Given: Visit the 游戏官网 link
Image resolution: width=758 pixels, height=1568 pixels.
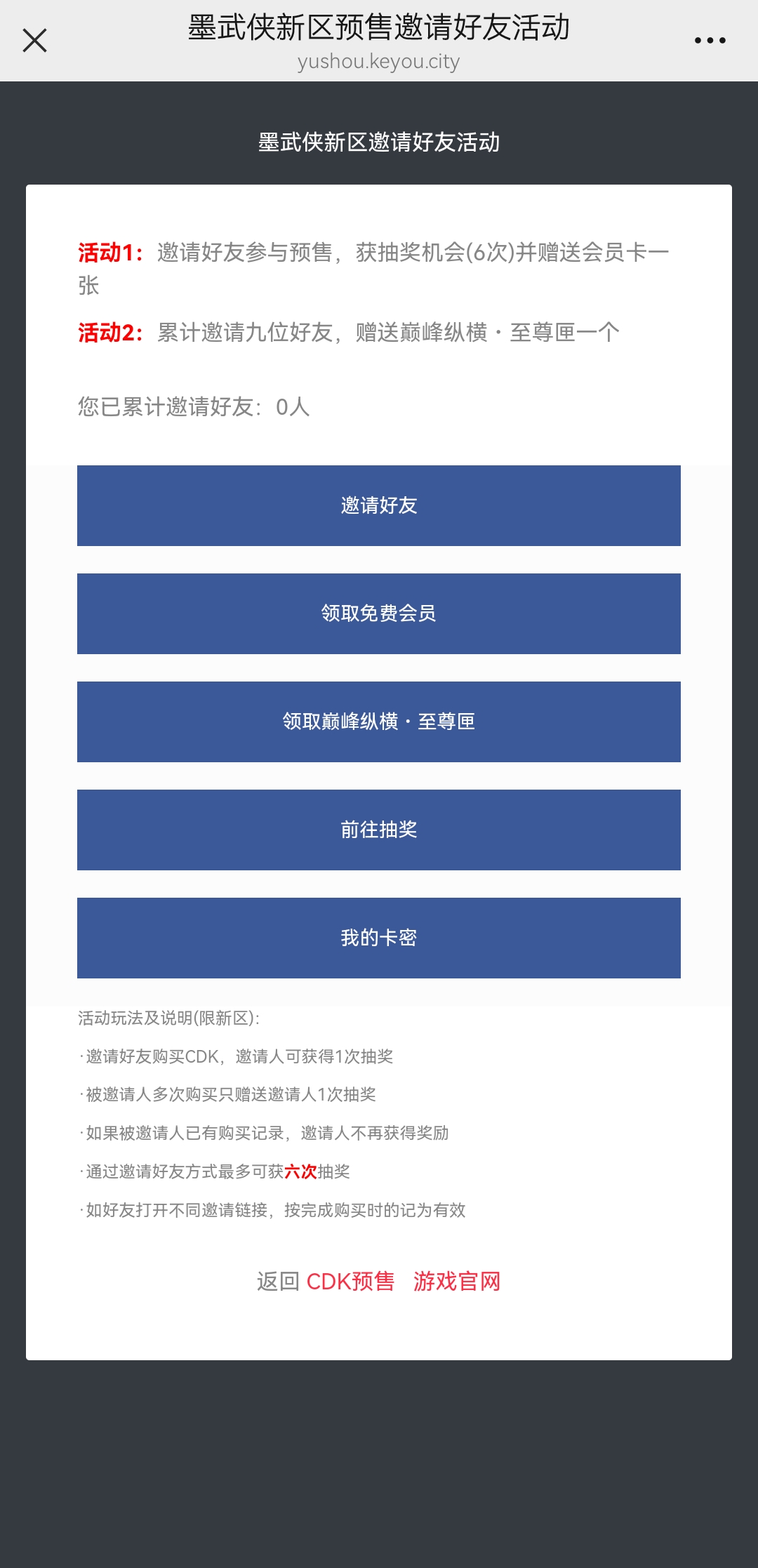Looking at the screenshot, I should (457, 1282).
